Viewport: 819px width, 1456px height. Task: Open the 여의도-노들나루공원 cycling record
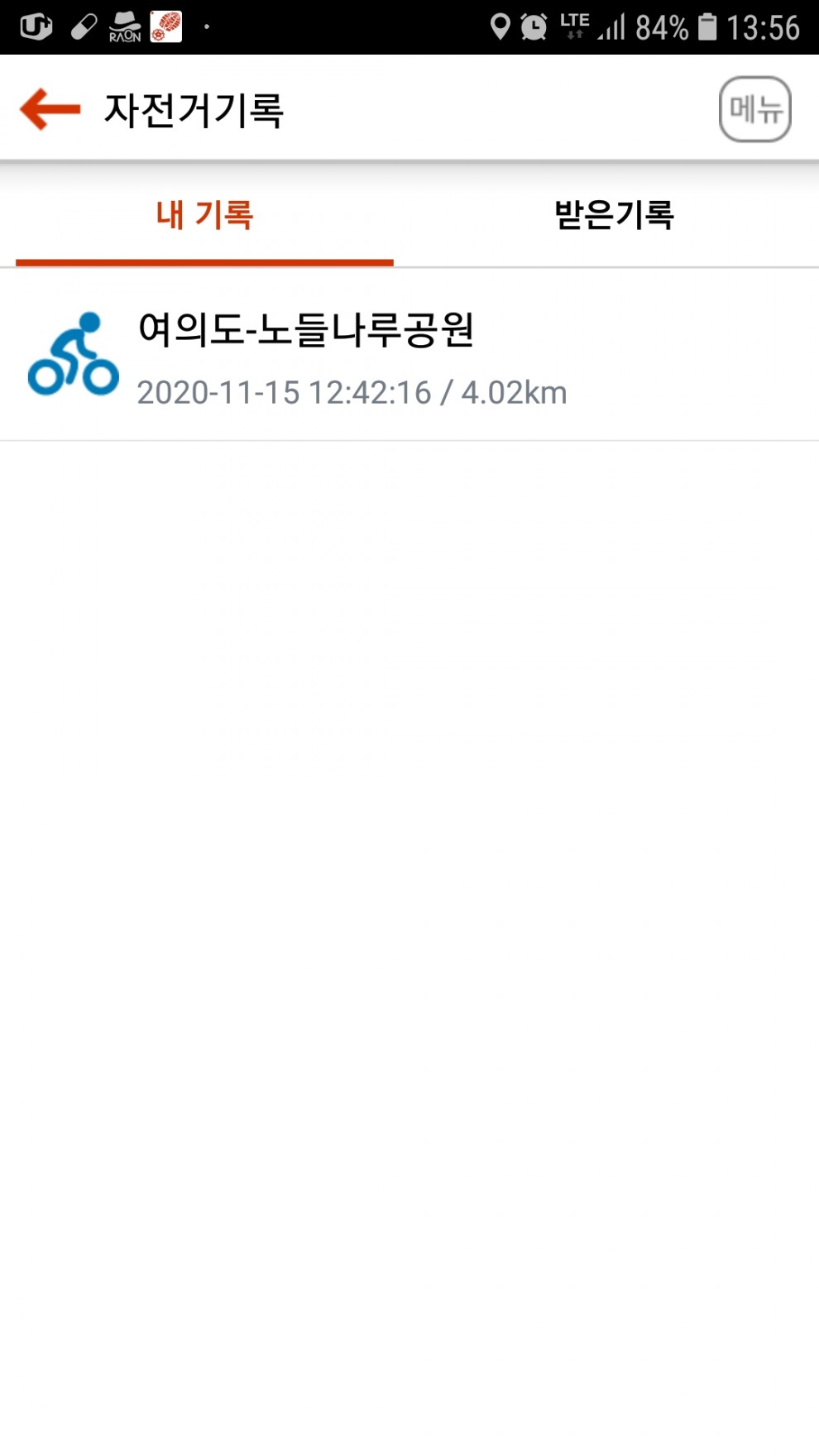tap(352, 357)
